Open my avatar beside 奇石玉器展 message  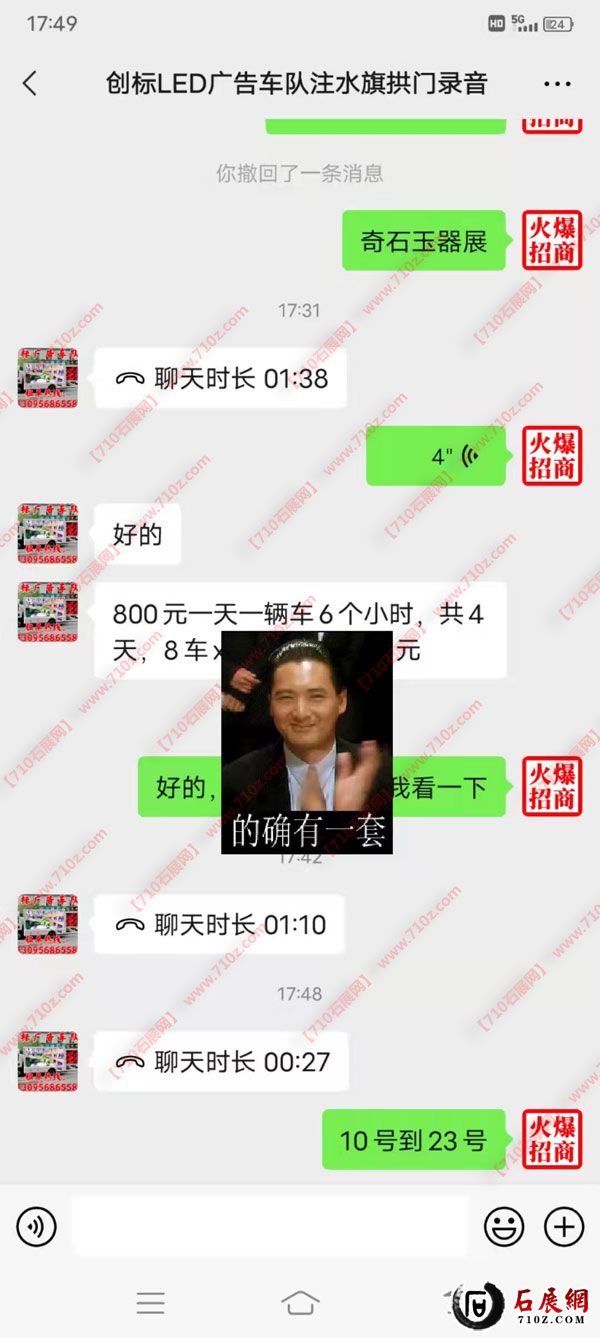[551, 240]
